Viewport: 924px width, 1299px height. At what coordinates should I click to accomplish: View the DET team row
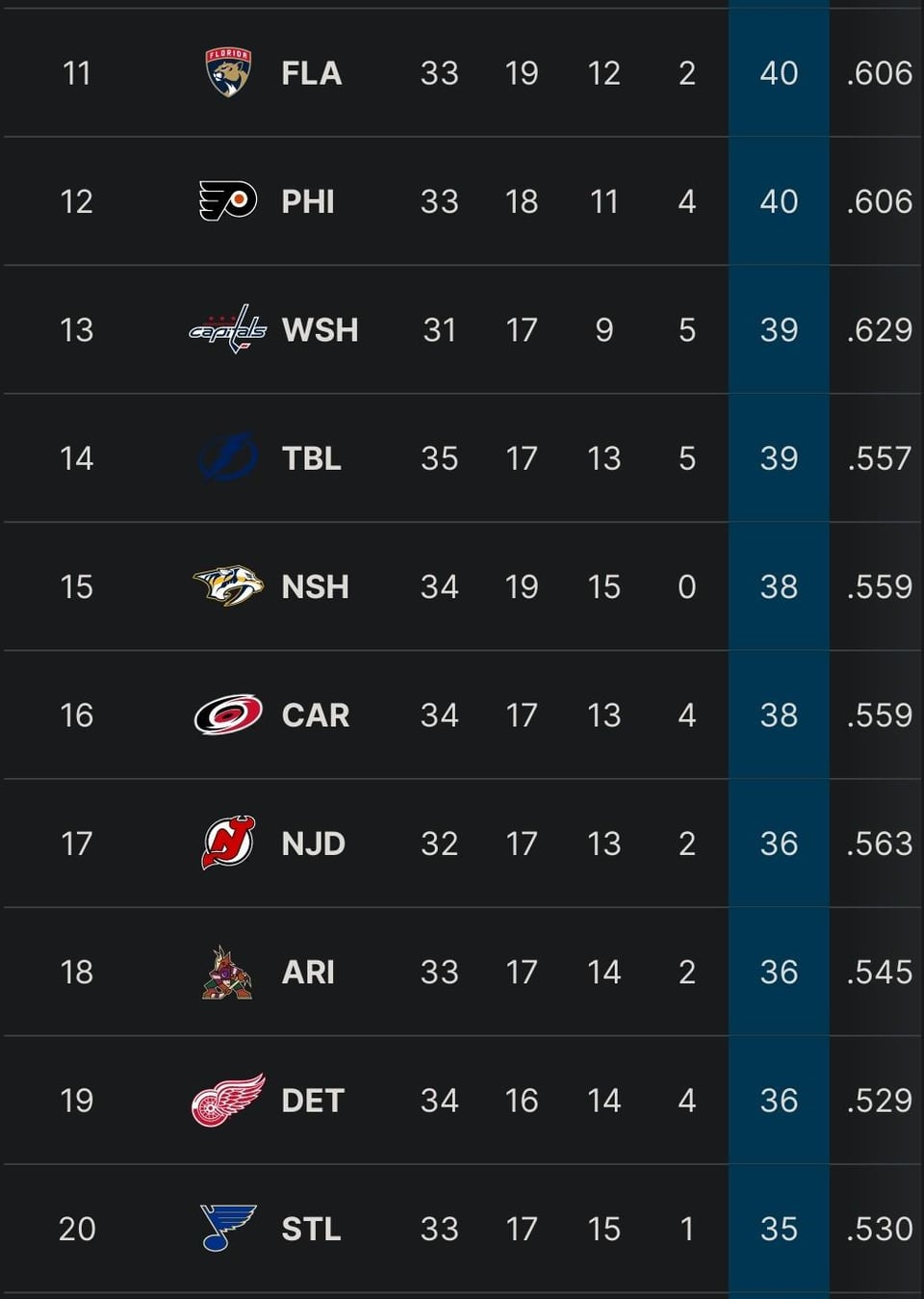point(312,1101)
